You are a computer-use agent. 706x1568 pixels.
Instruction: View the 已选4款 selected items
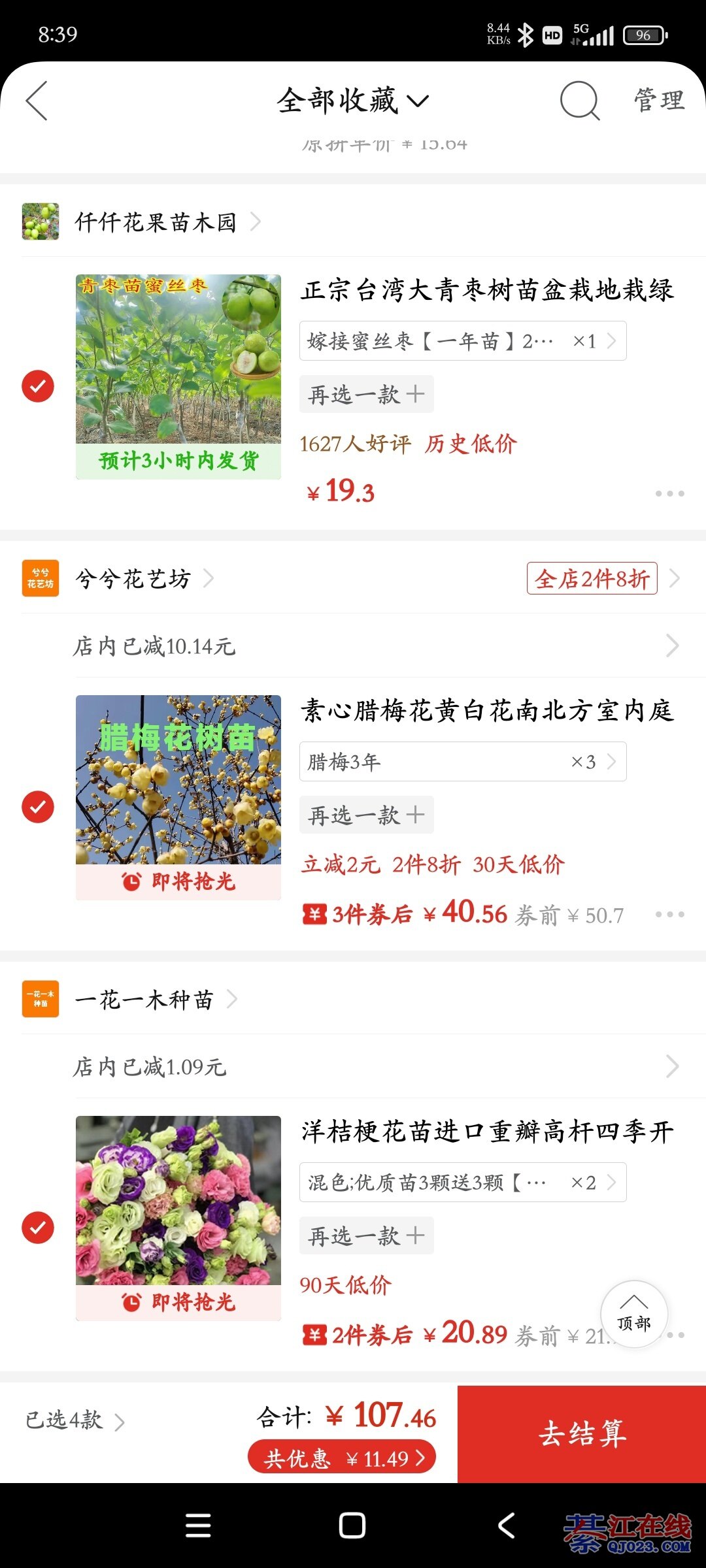pyautogui.click(x=75, y=1420)
